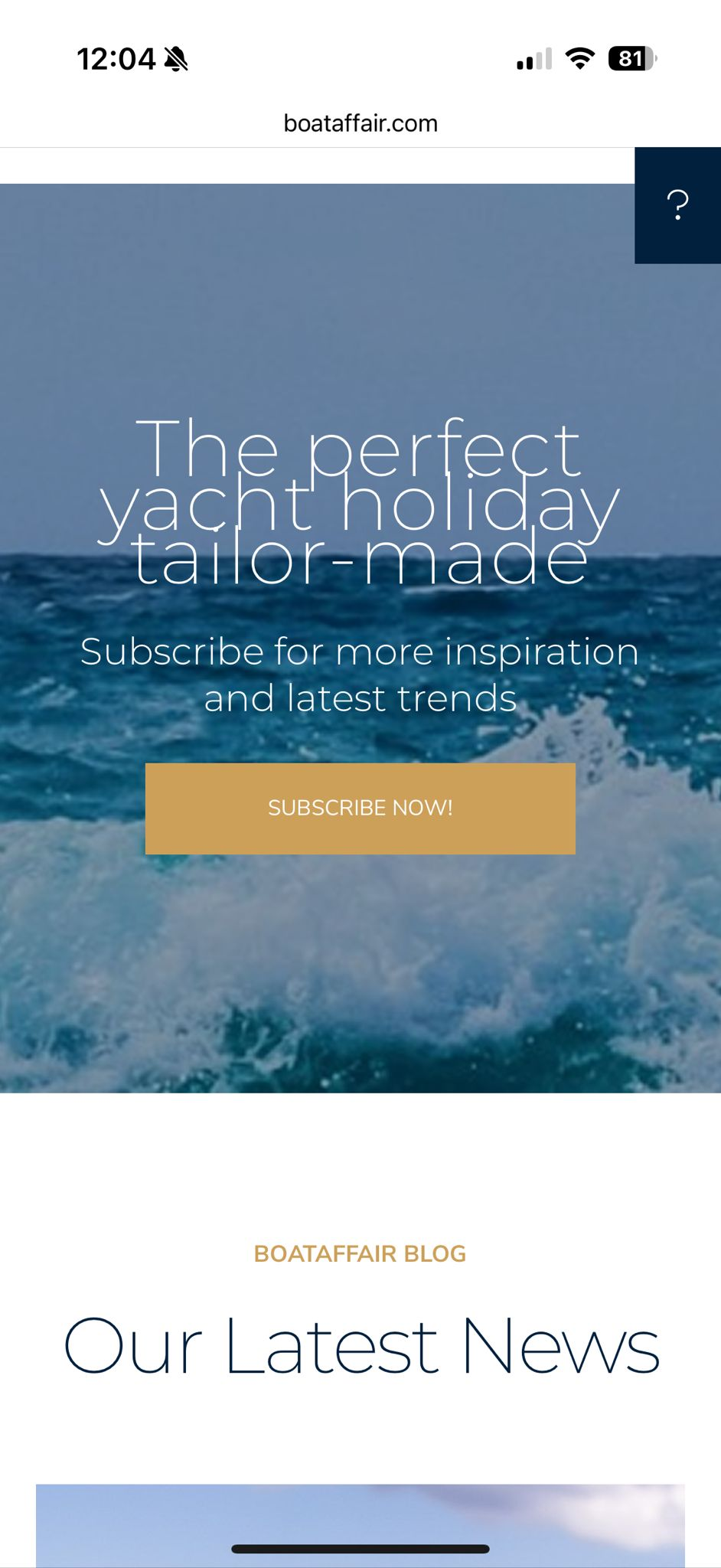This screenshot has height=1568, width=721.
Task: Tap the Subscribe Now button
Action: coord(360,808)
